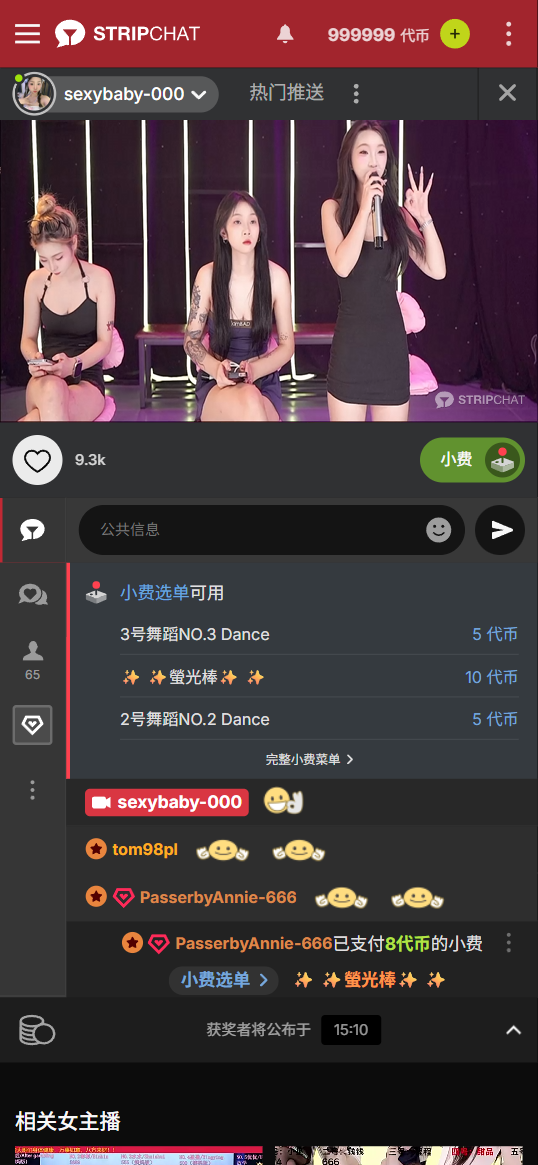Image resolution: width=538 pixels, height=1165 pixels.
Task: Select 3号舞蹈NO.3 Dance tip option
Action: [x=319, y=634]
